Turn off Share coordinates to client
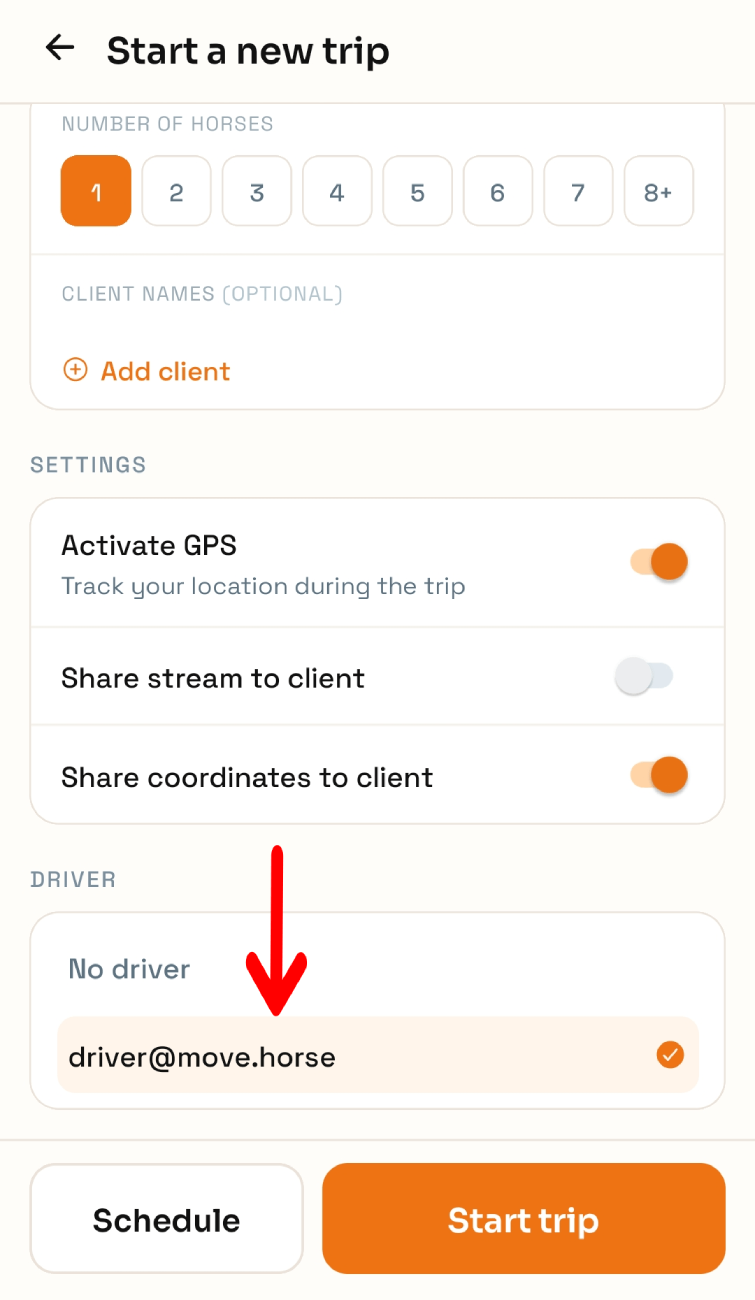The width and height of the screenshot is (755, 1300). (659, 774)
